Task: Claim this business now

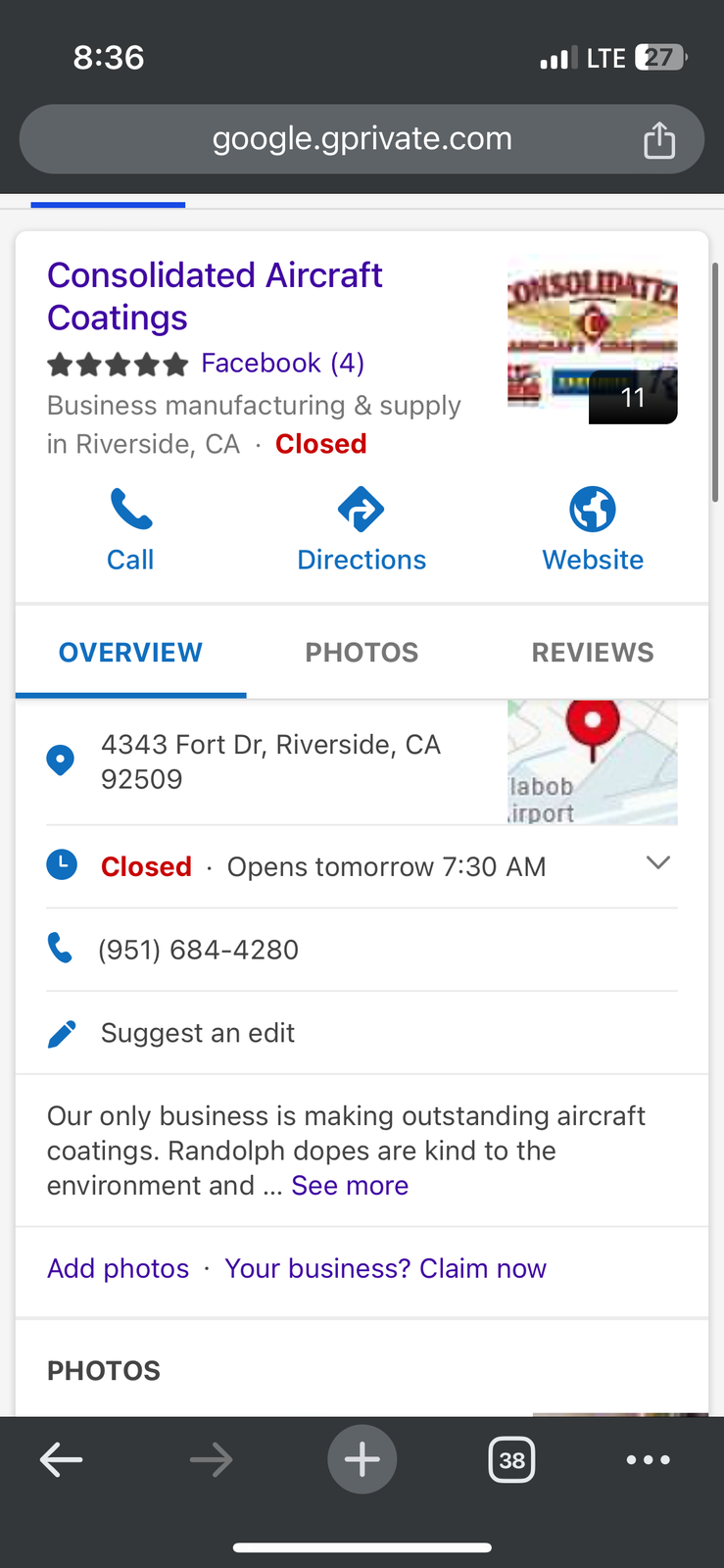Action: 385,1268
